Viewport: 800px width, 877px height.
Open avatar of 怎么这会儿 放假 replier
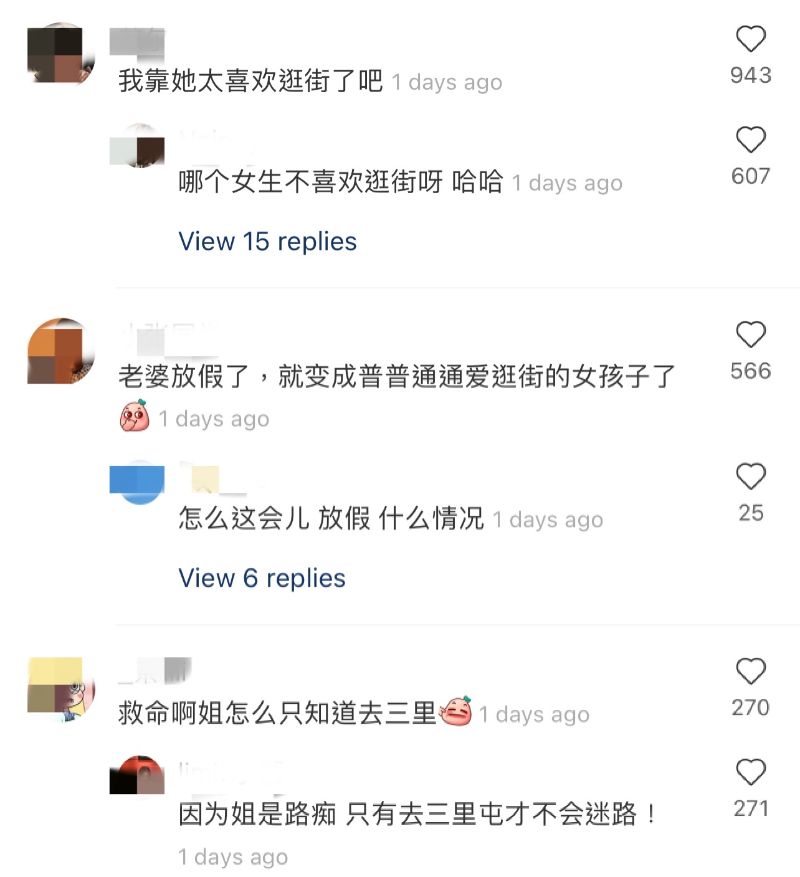(136, 483)
